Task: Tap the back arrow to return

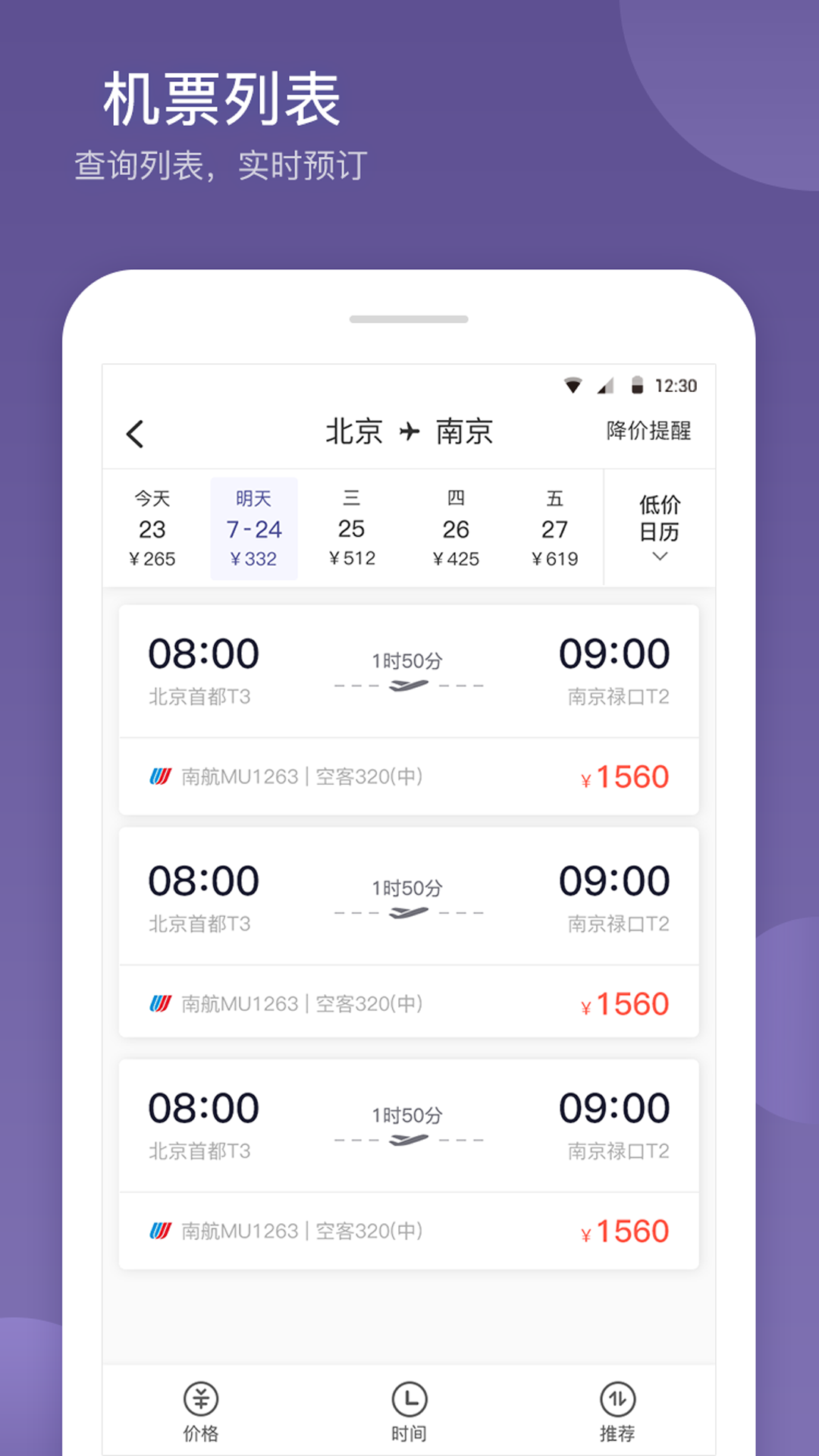Action: [x=135, y=432]
